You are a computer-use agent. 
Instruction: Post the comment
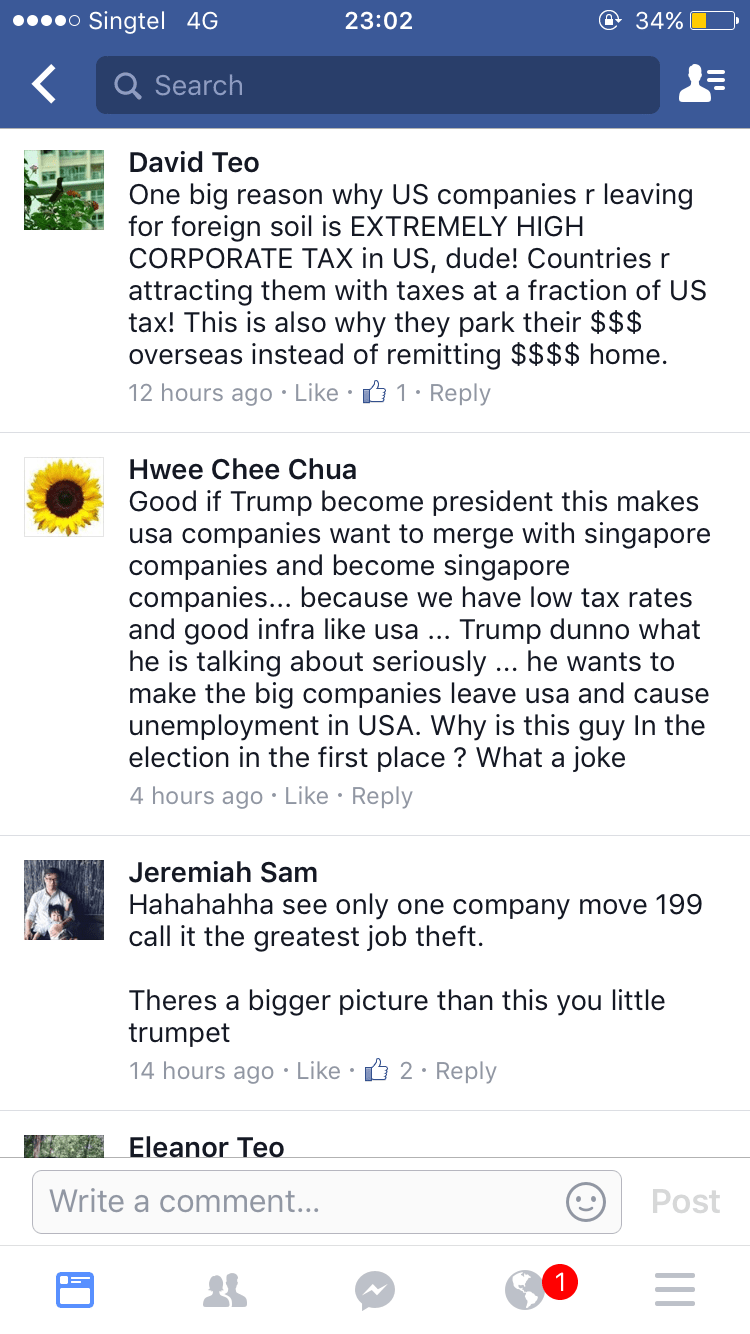[686, 1201]
